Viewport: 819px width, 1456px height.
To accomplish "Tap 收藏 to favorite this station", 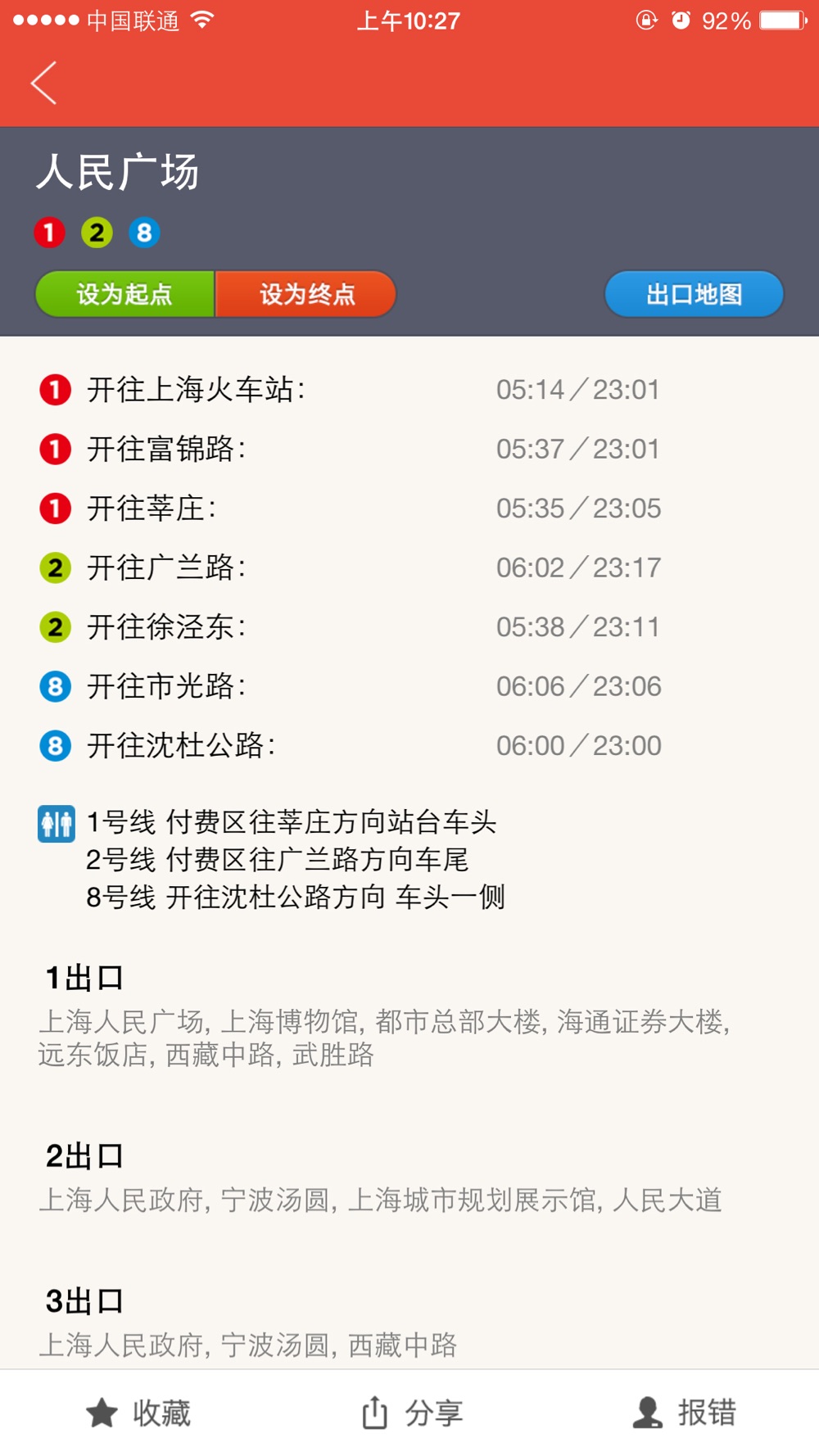I will 138,1413.
